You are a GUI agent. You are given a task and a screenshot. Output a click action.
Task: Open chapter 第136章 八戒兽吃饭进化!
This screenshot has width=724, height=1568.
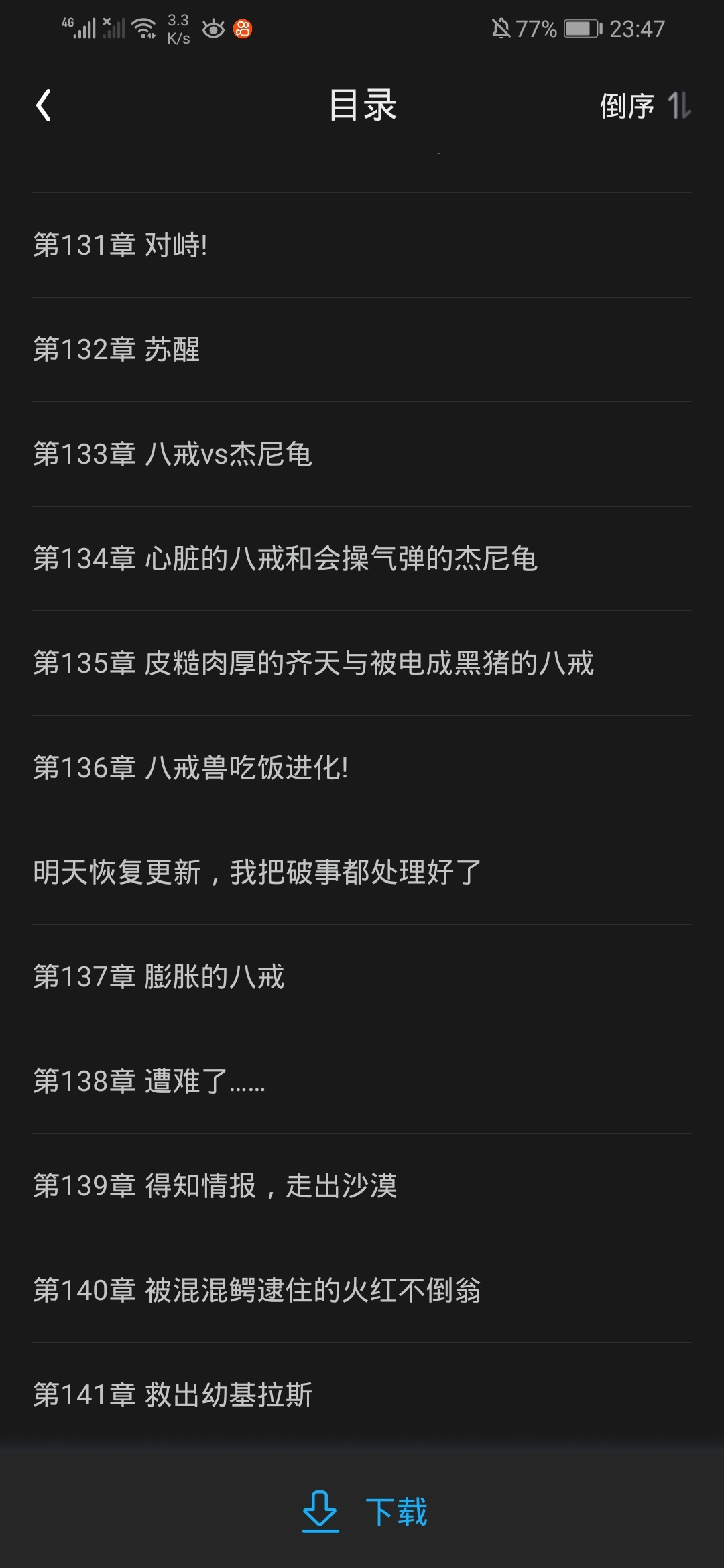362,768
